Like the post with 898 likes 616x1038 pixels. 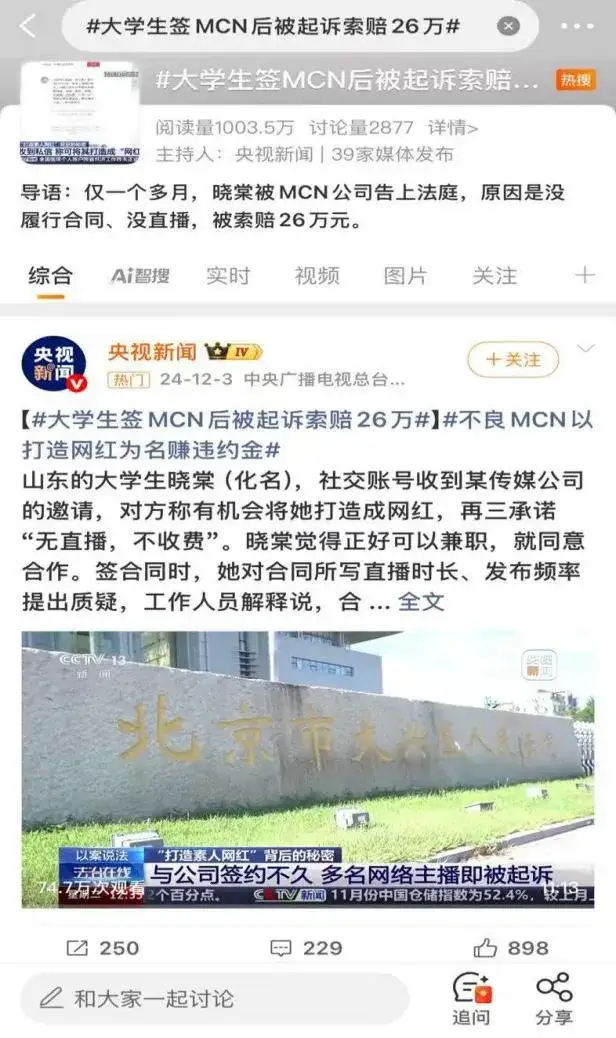click(511, 947)
